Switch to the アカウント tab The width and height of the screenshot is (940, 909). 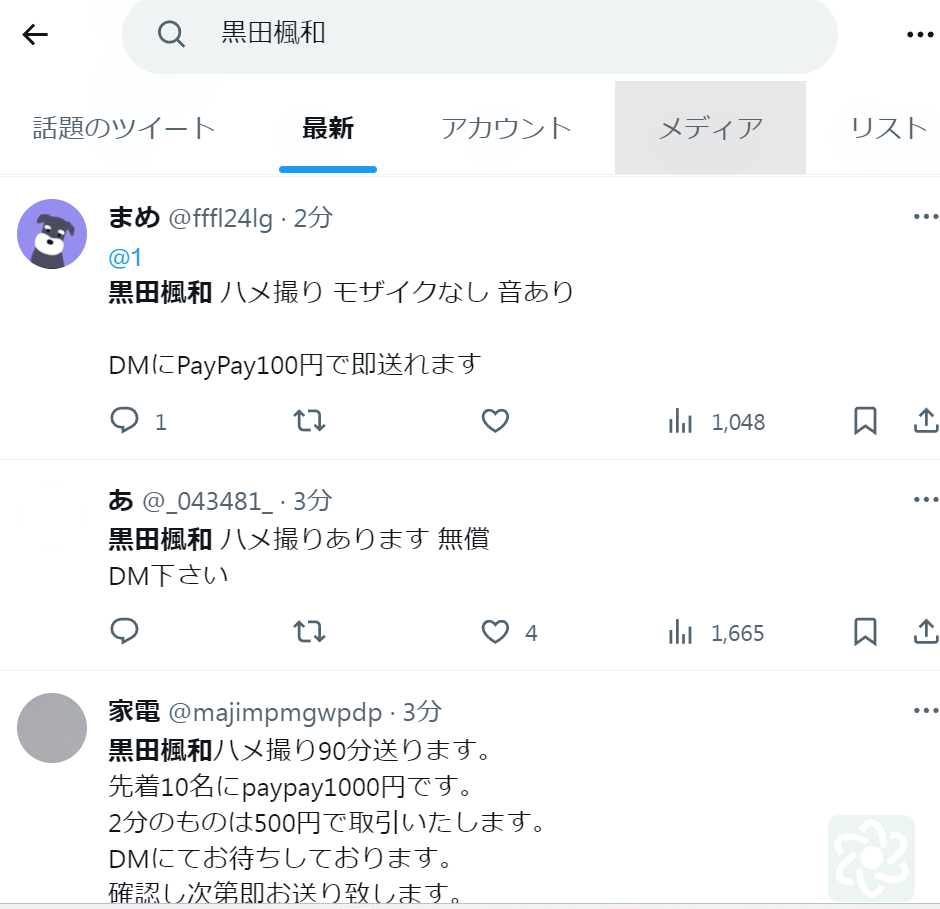coord(506,128)
